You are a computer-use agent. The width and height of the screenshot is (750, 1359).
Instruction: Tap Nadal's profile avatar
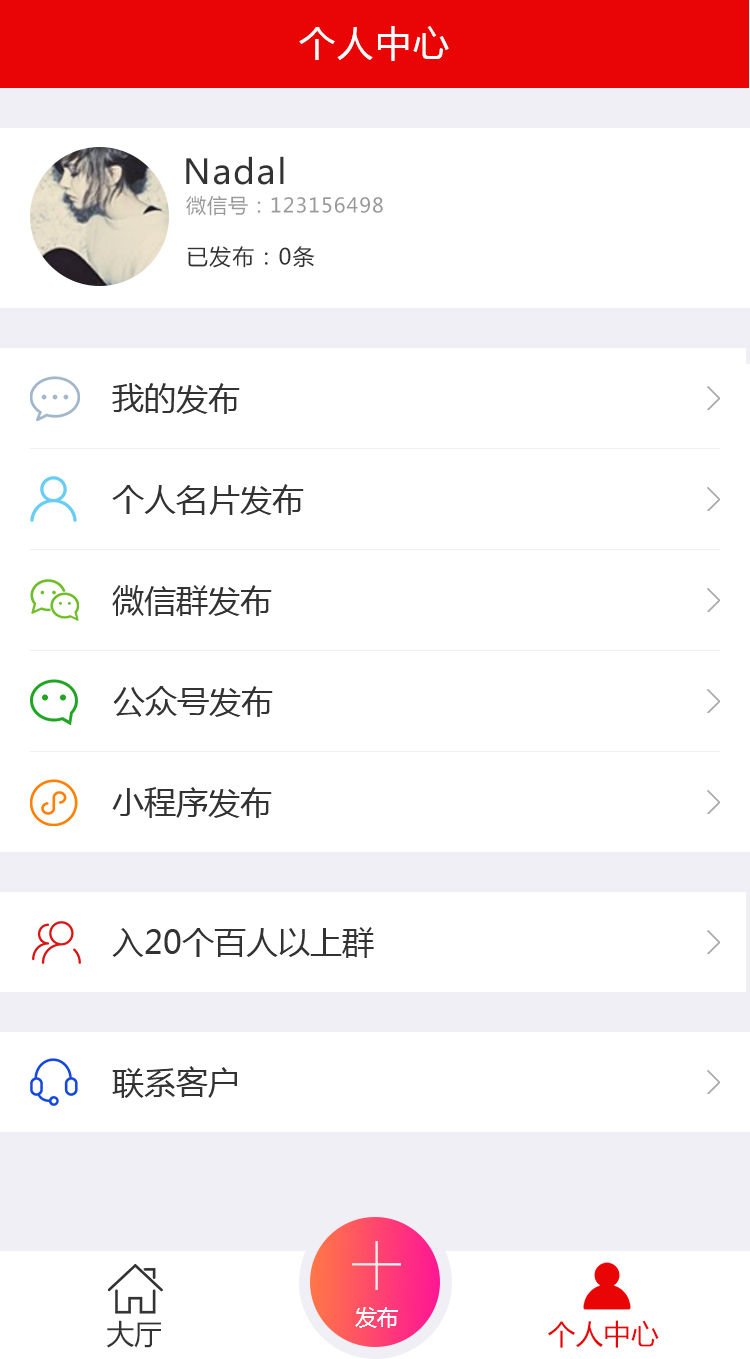click(99, 217)
